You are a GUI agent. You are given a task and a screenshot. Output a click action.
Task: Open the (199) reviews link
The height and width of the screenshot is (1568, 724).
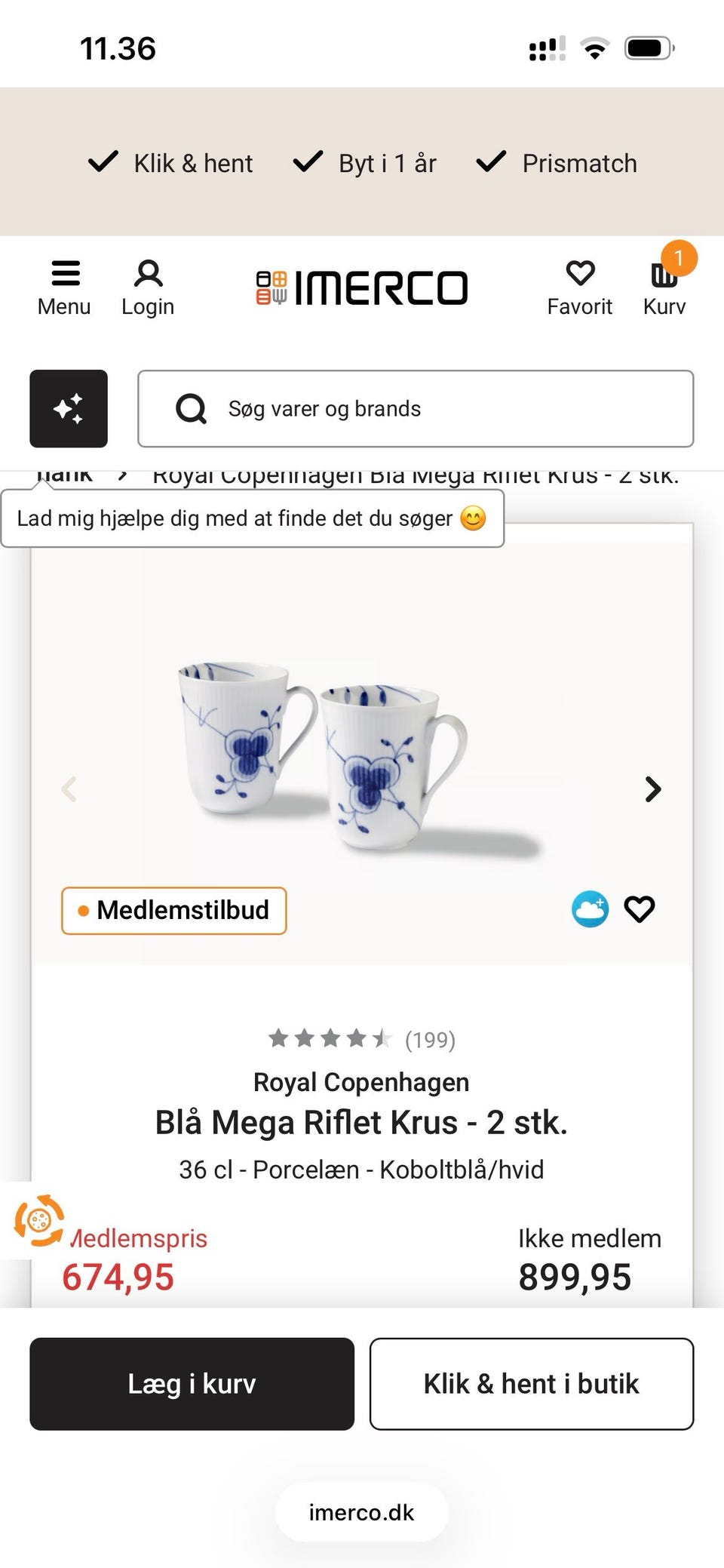tap(429, 1041)
